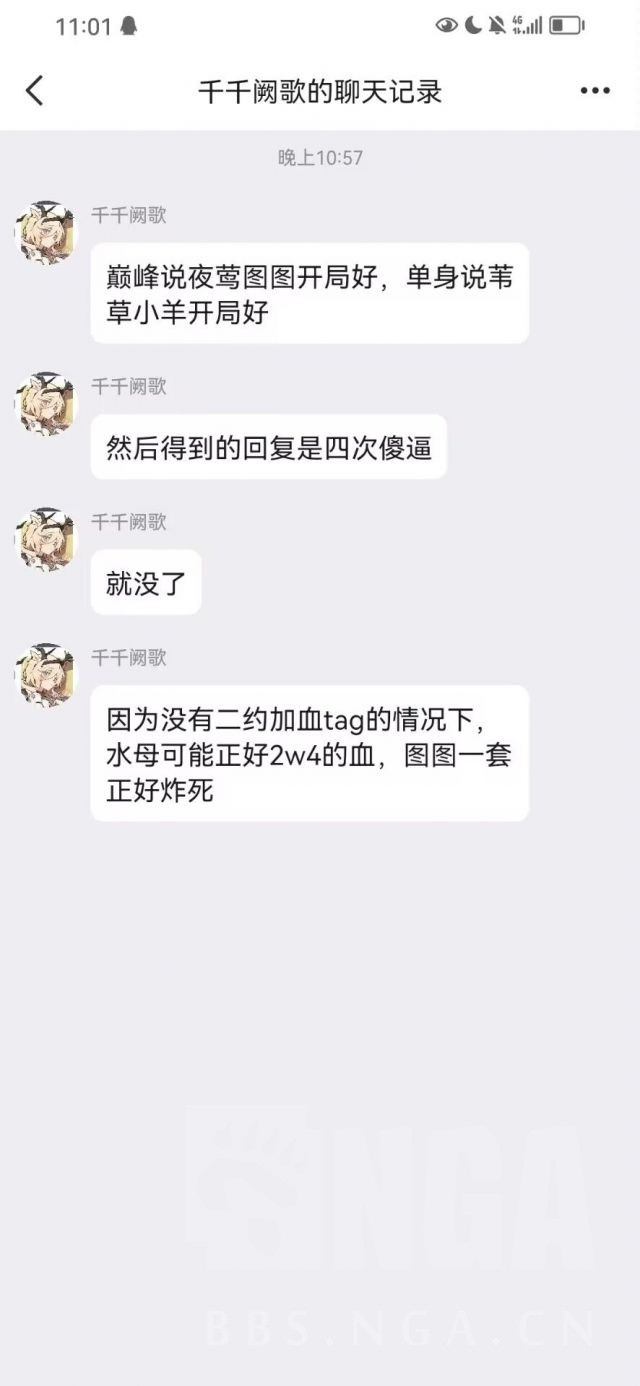The image size is (640, 1386).
Task: Tap the avatar next to 然后得到的回复是四次傻逼
Action: (45, 405)
